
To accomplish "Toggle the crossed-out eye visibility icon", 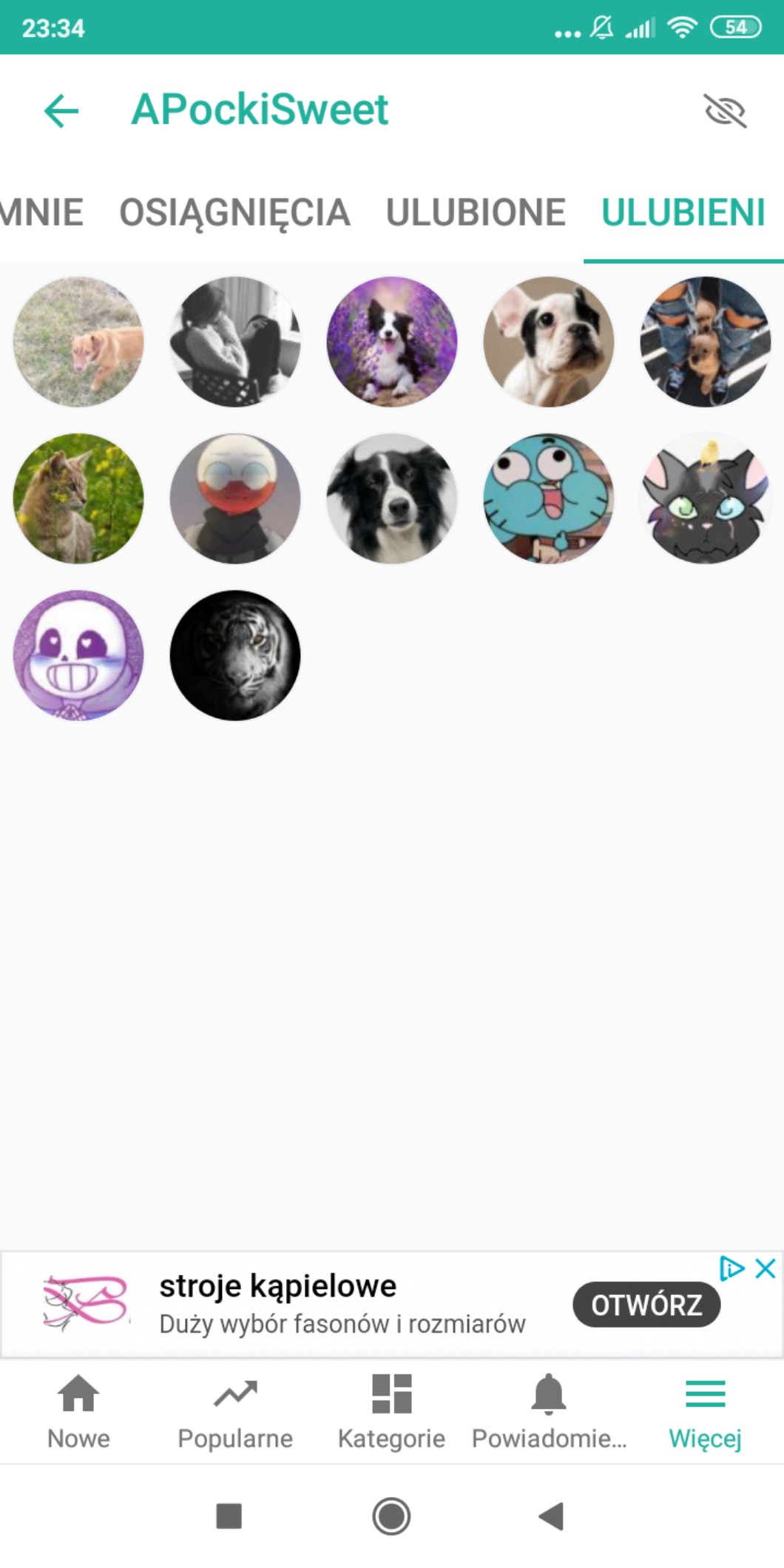I will [725, 111].
